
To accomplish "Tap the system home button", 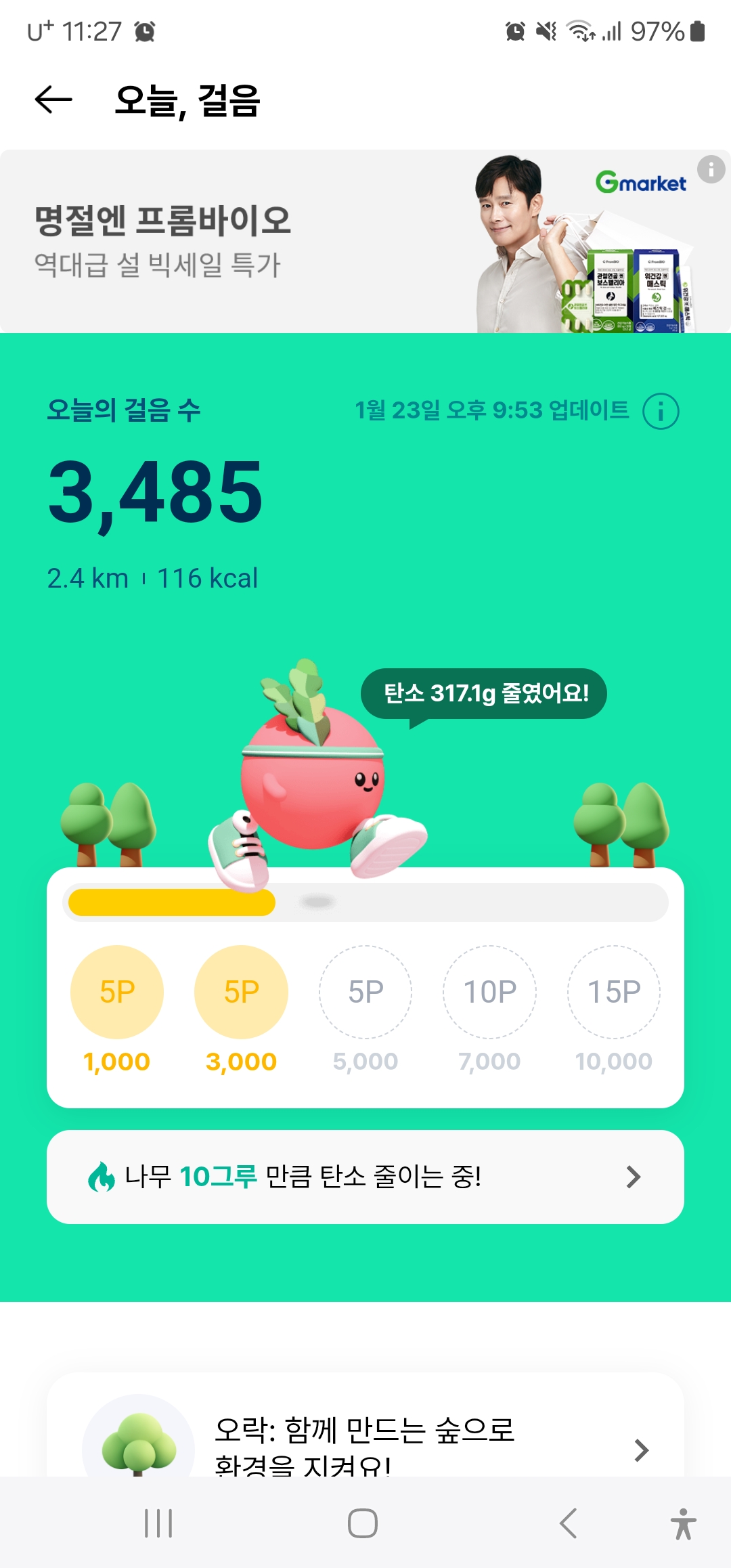I will coord(363,1524).
